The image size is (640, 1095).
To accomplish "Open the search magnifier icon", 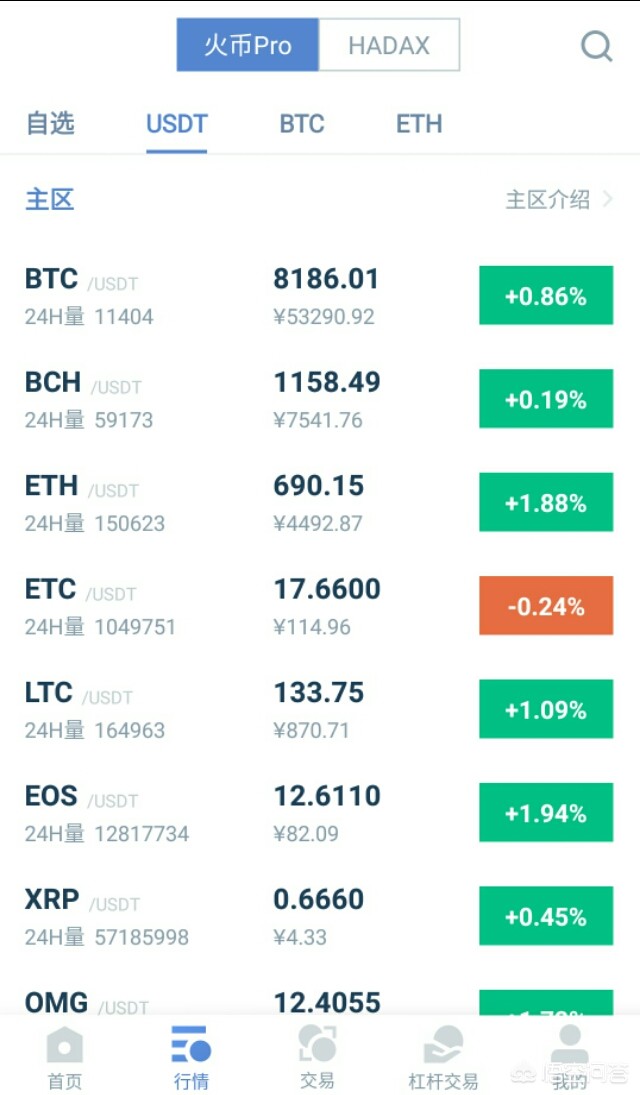I will [596, 46].
